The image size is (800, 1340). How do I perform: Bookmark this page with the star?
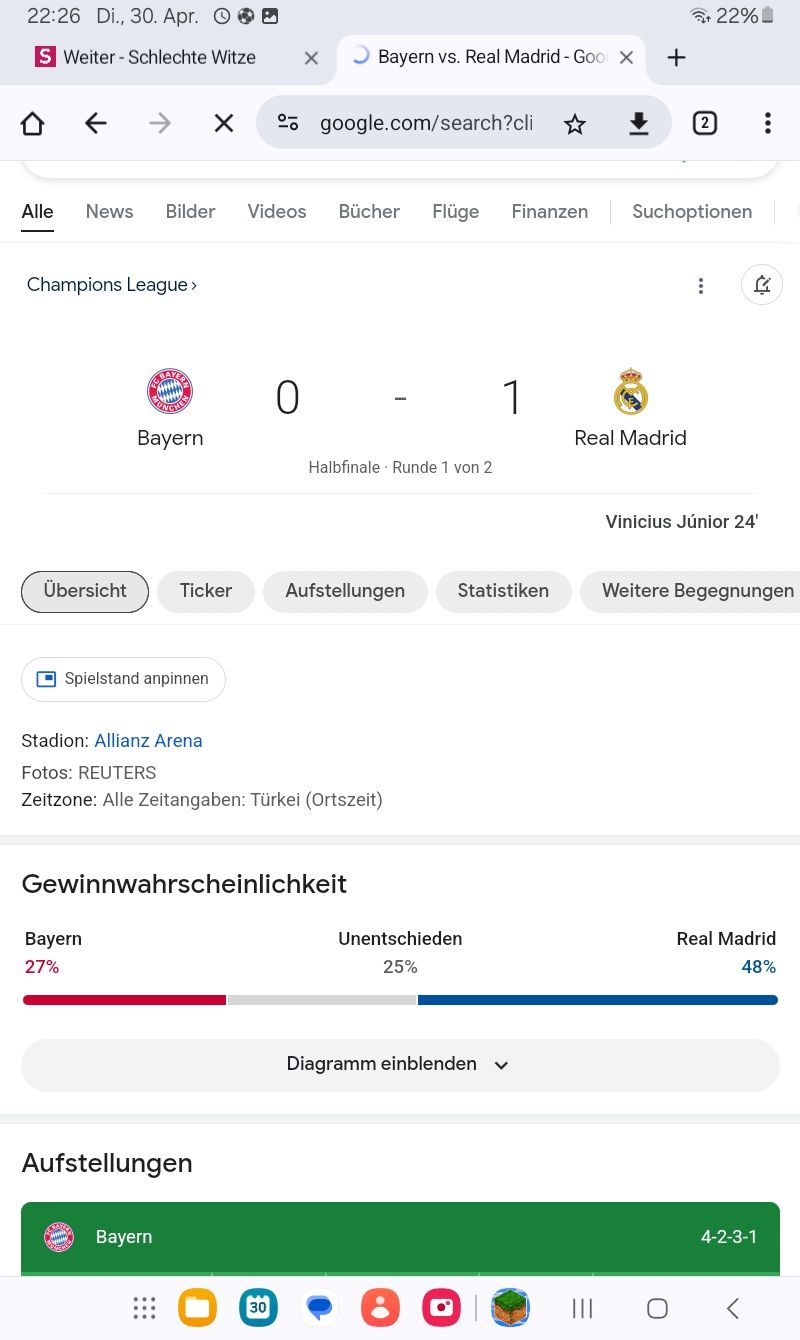574,123
